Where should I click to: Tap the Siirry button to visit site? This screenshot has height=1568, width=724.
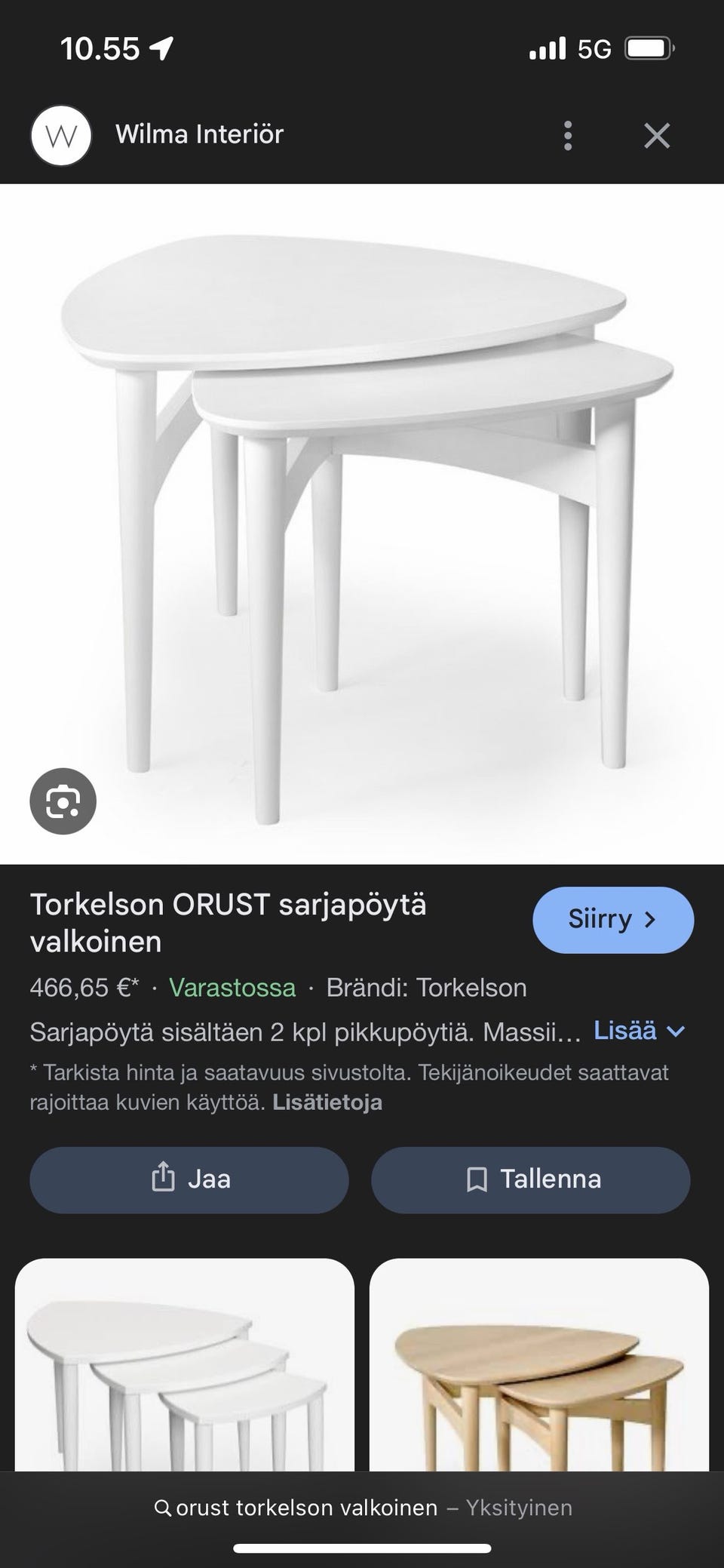[613, 920]
